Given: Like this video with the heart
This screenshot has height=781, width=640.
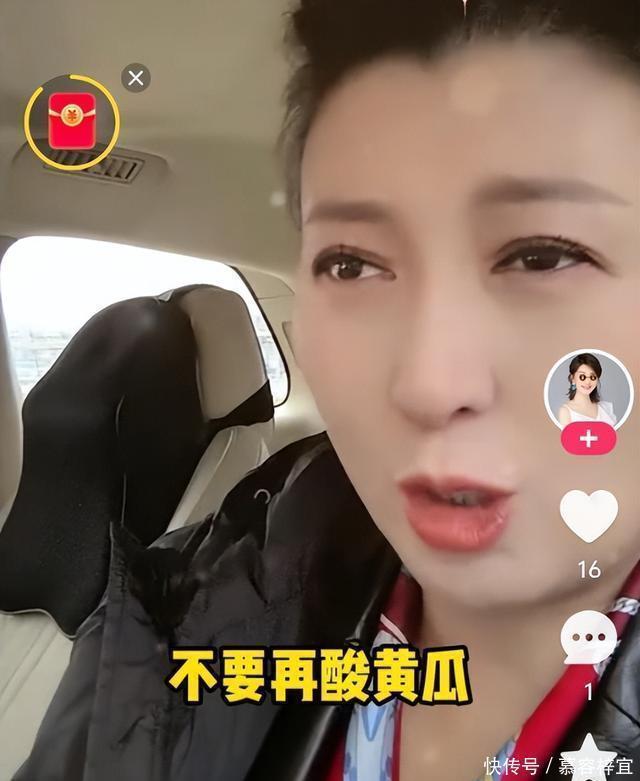Looking at the screenshot, I should pos(588,516).
